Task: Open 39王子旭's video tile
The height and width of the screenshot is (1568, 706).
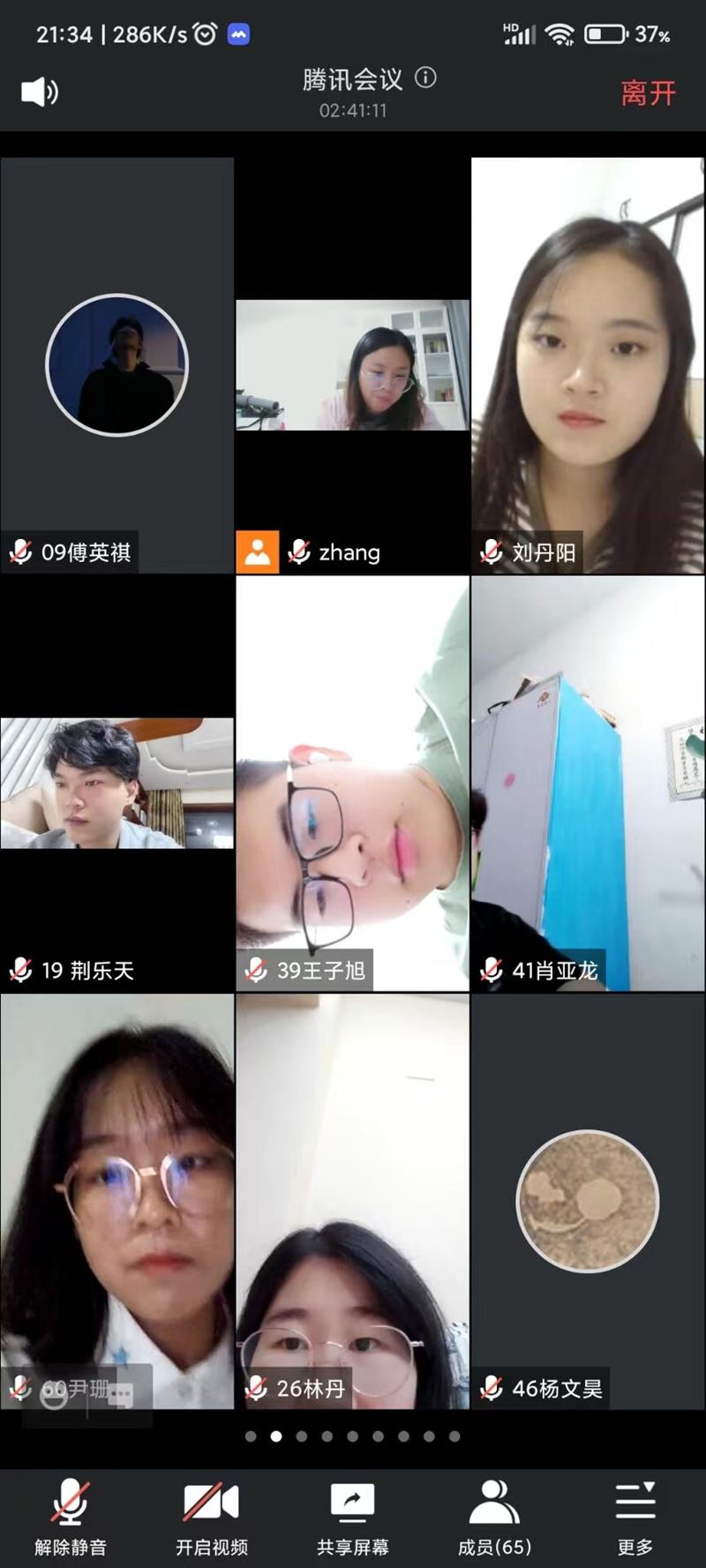Action: 352,784
